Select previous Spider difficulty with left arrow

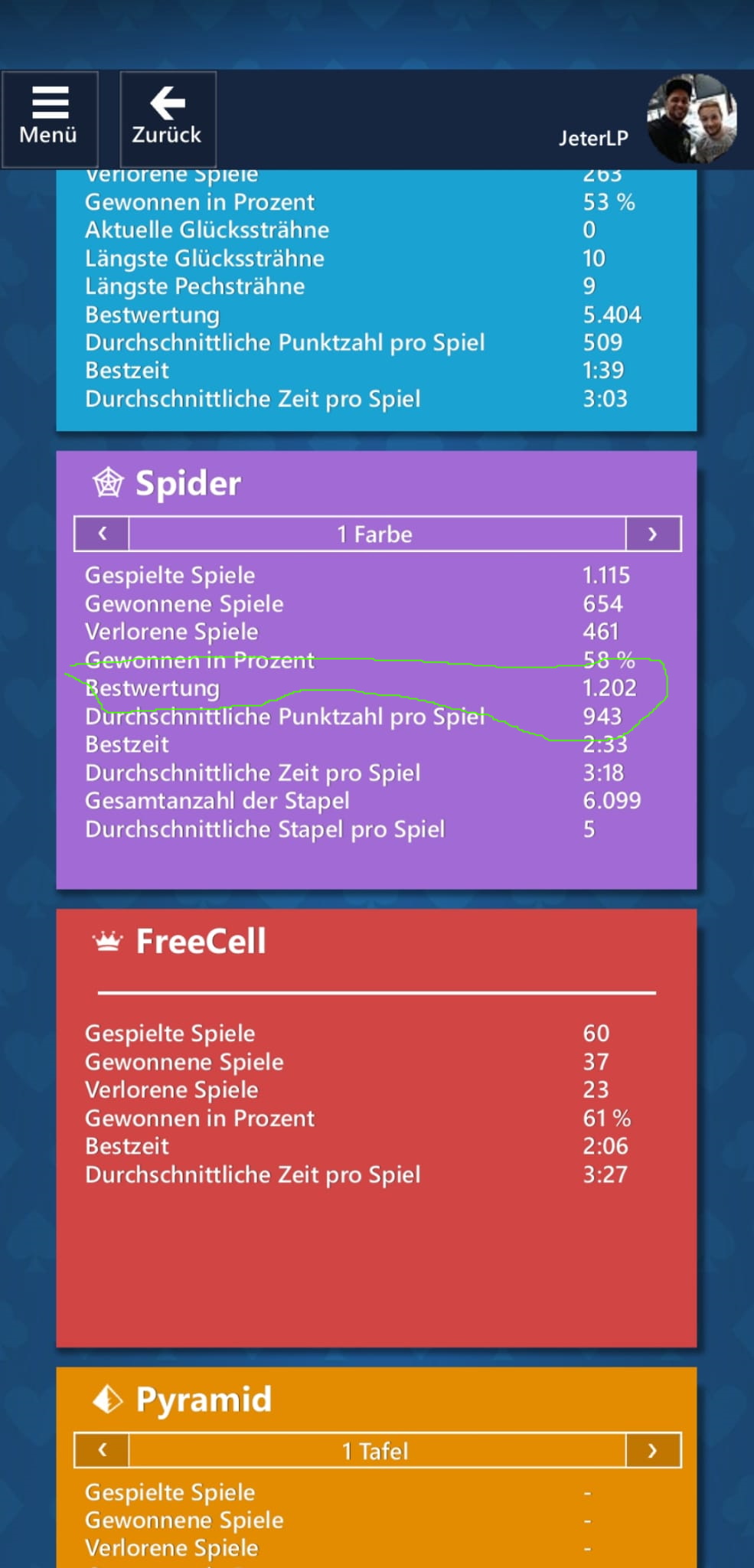[102, 534]
